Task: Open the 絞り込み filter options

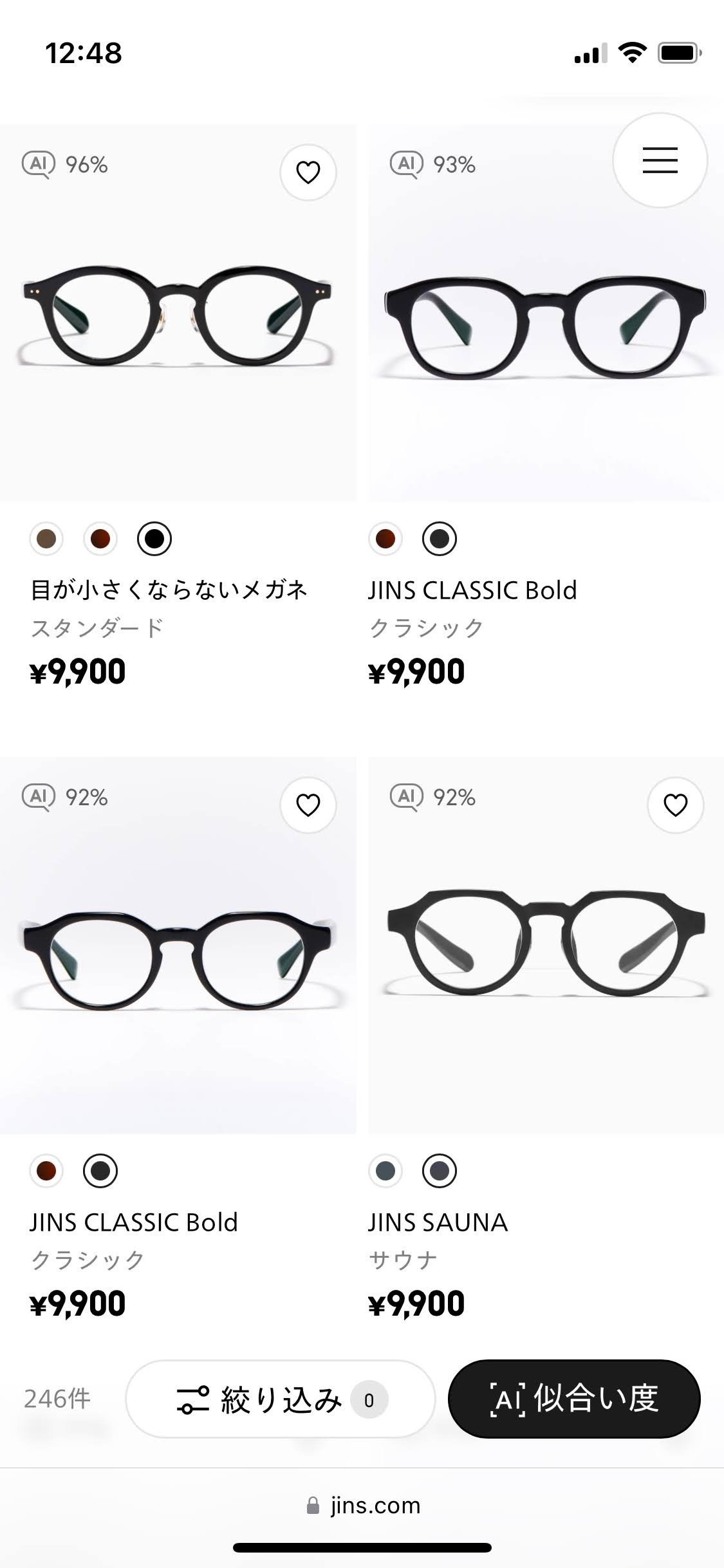Action: pos(282,1399)
